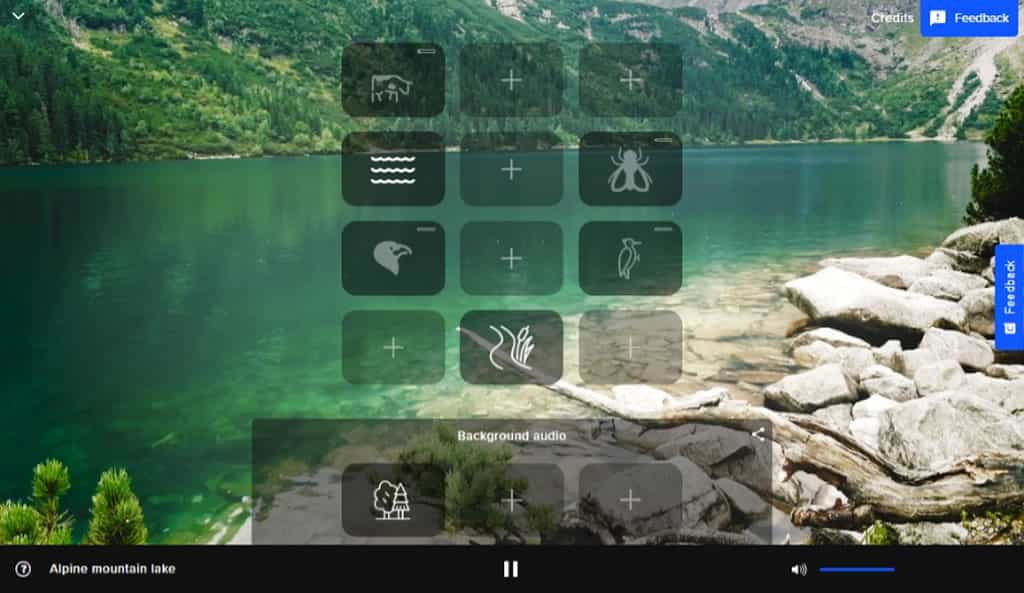Mute audio with the speaker icon

coord(798,569)
